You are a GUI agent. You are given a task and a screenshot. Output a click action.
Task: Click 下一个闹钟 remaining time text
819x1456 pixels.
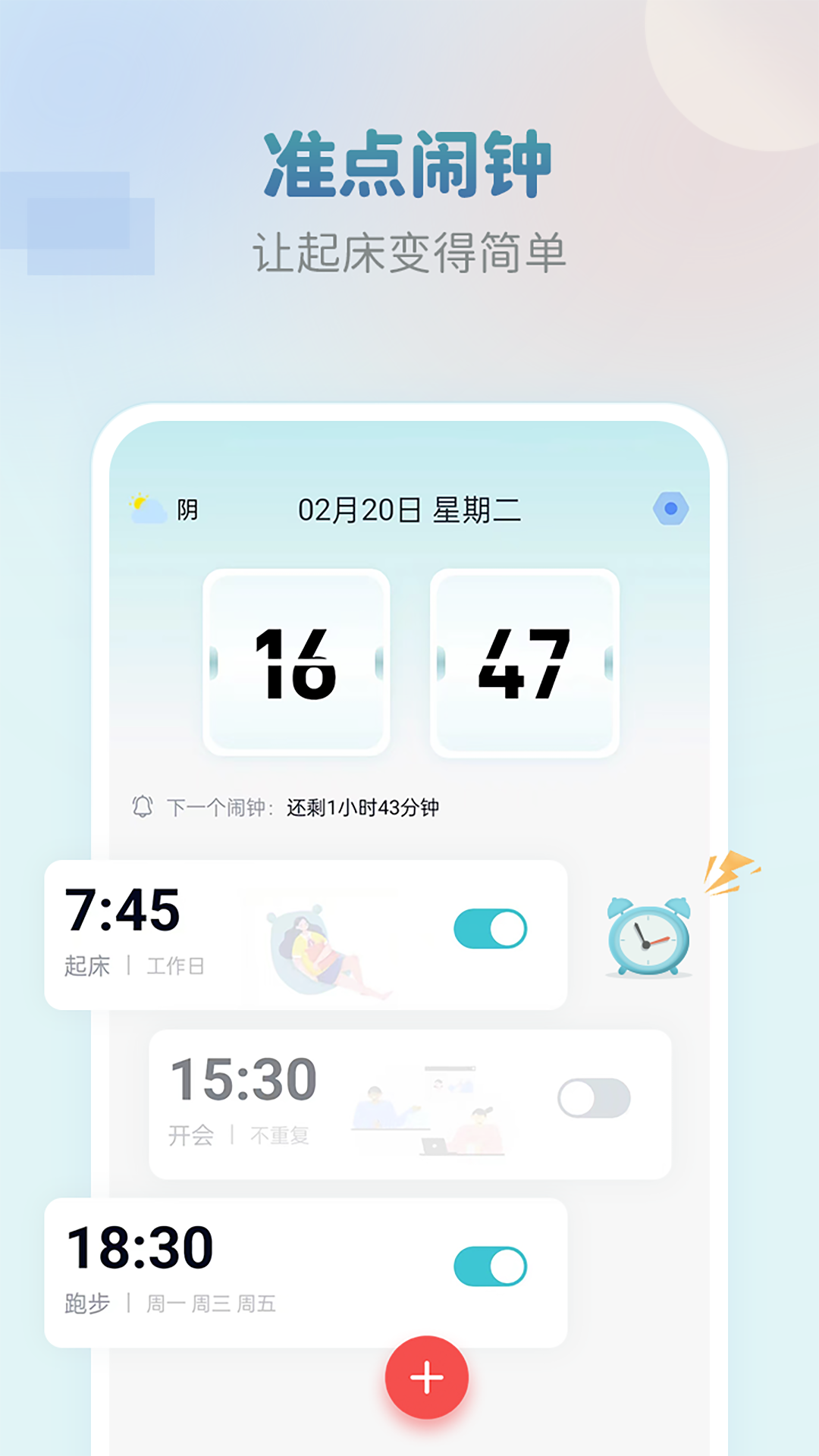(x=364, y=808)
